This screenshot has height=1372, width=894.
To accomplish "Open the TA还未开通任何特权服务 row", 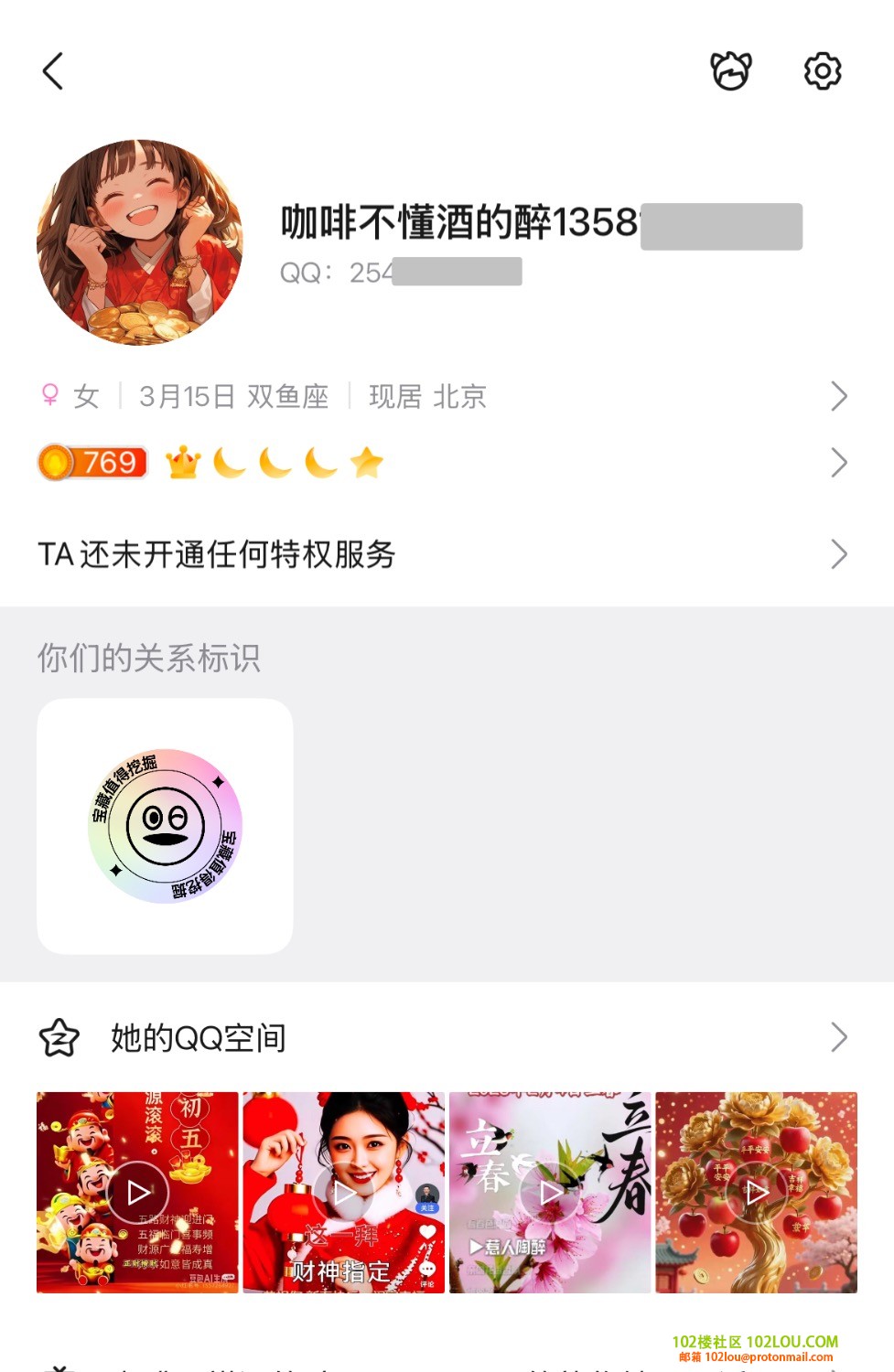I will 446,554.
